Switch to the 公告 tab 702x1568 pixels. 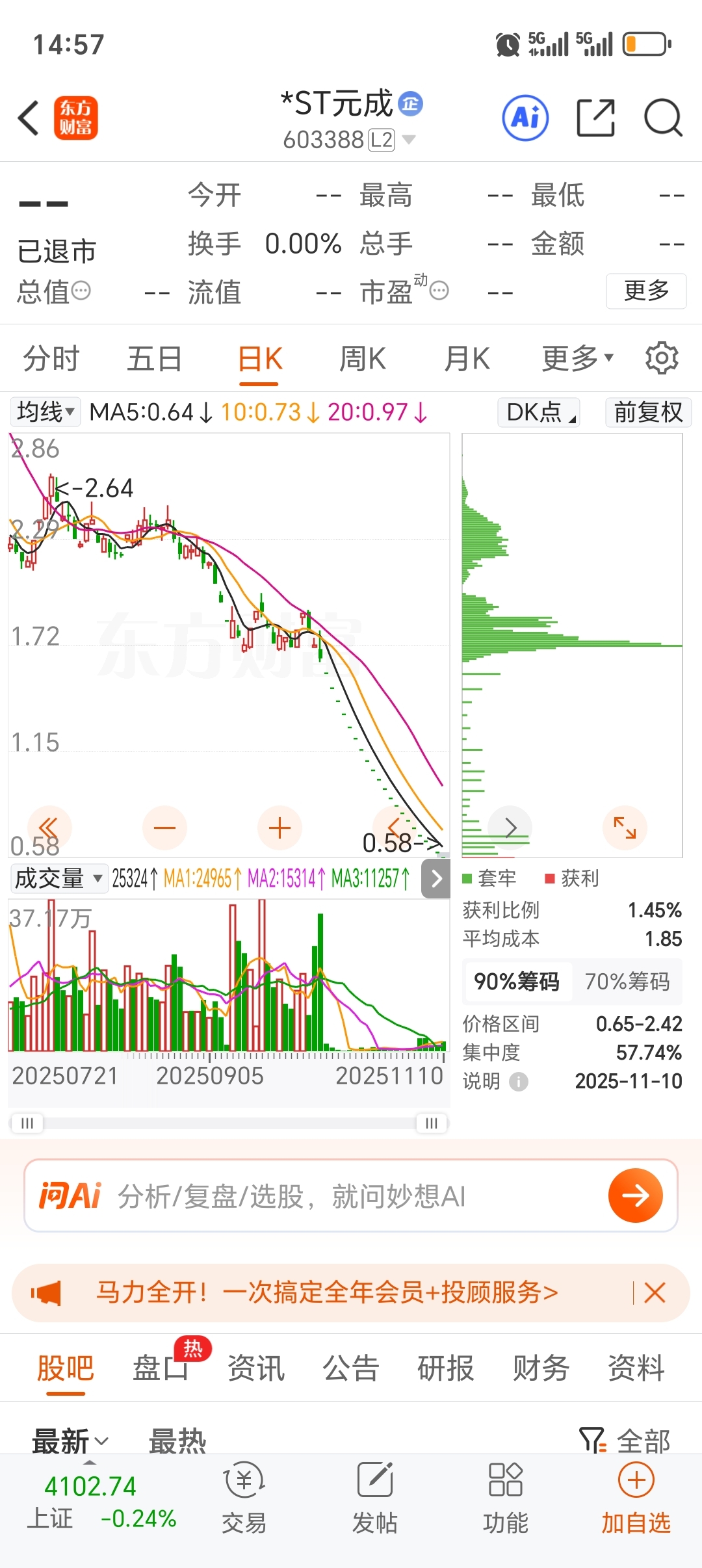coord(351,1368)
